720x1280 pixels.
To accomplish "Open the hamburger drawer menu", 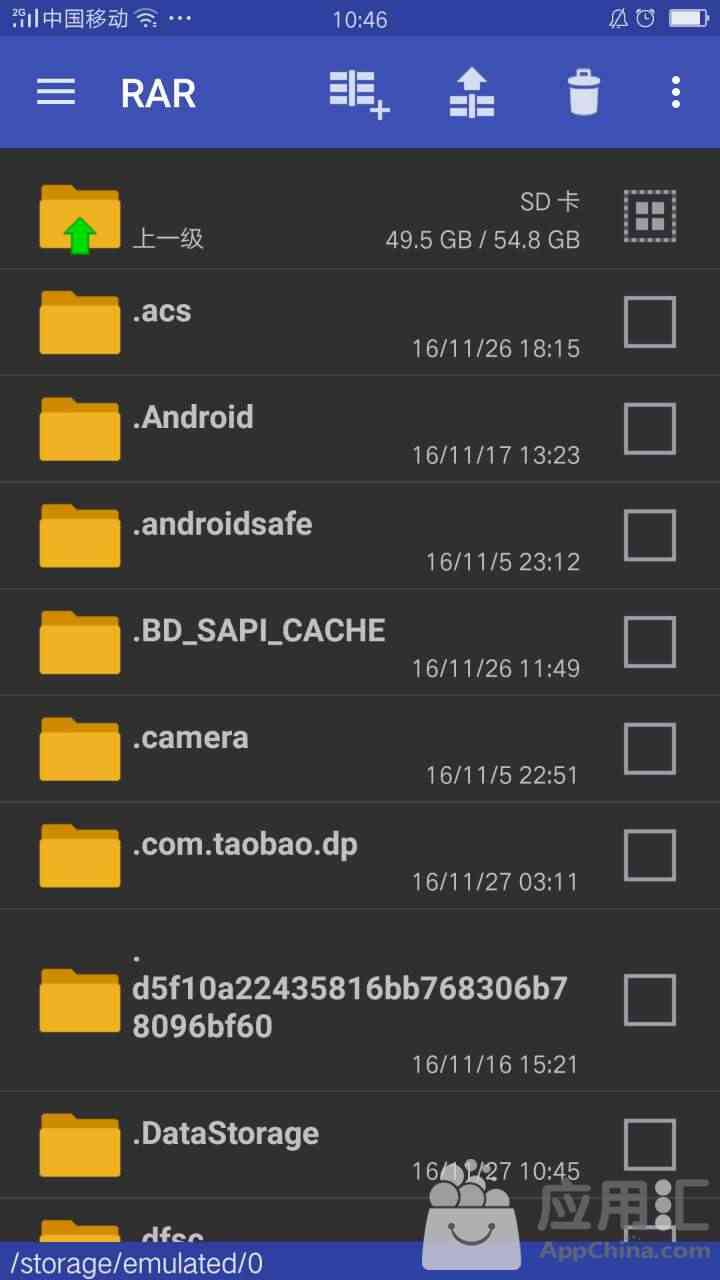I will [x=56, y=92].
